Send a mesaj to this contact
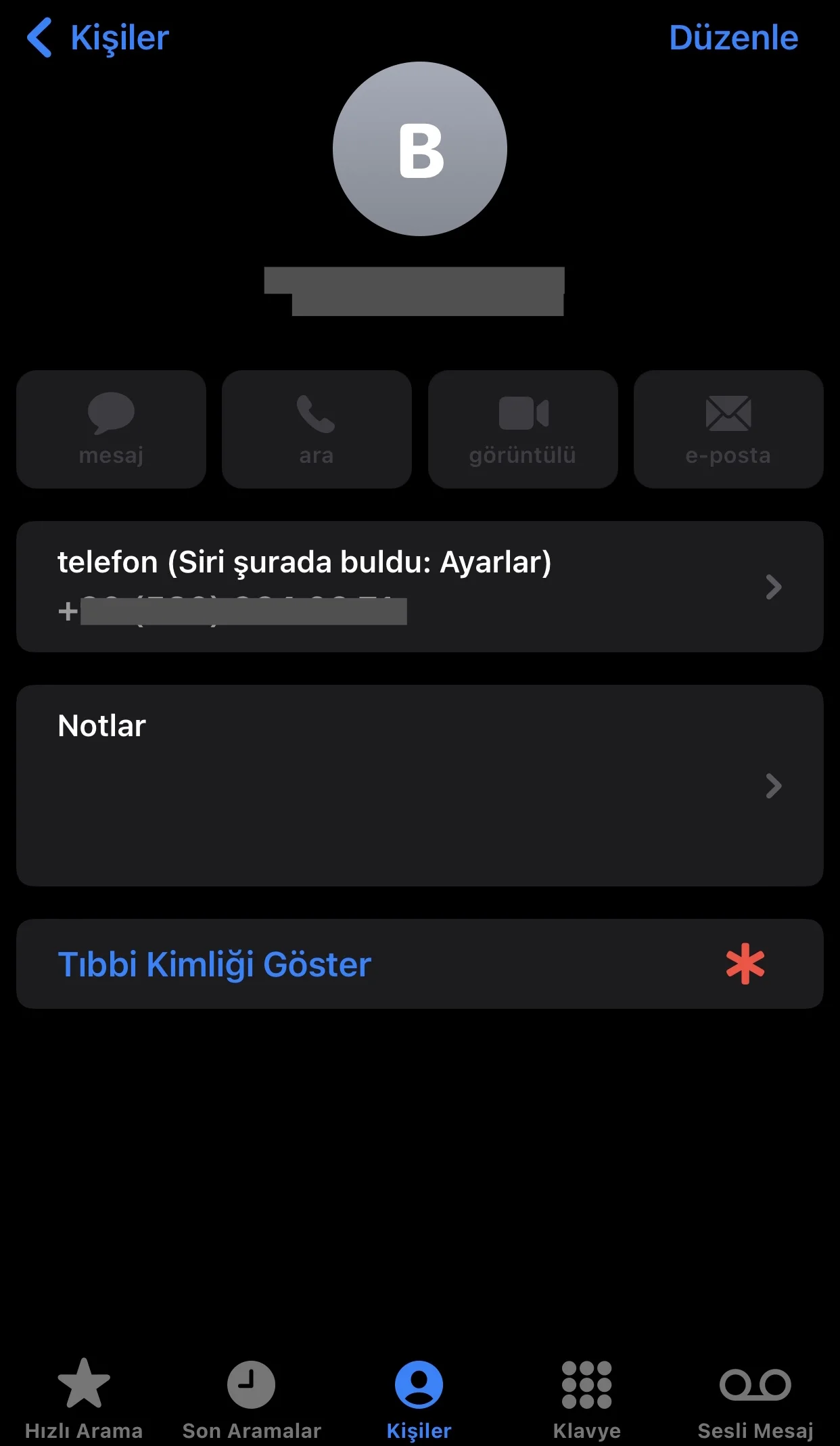The height and width of the screenshot is (1446, 840). click(x=111, y=429)
